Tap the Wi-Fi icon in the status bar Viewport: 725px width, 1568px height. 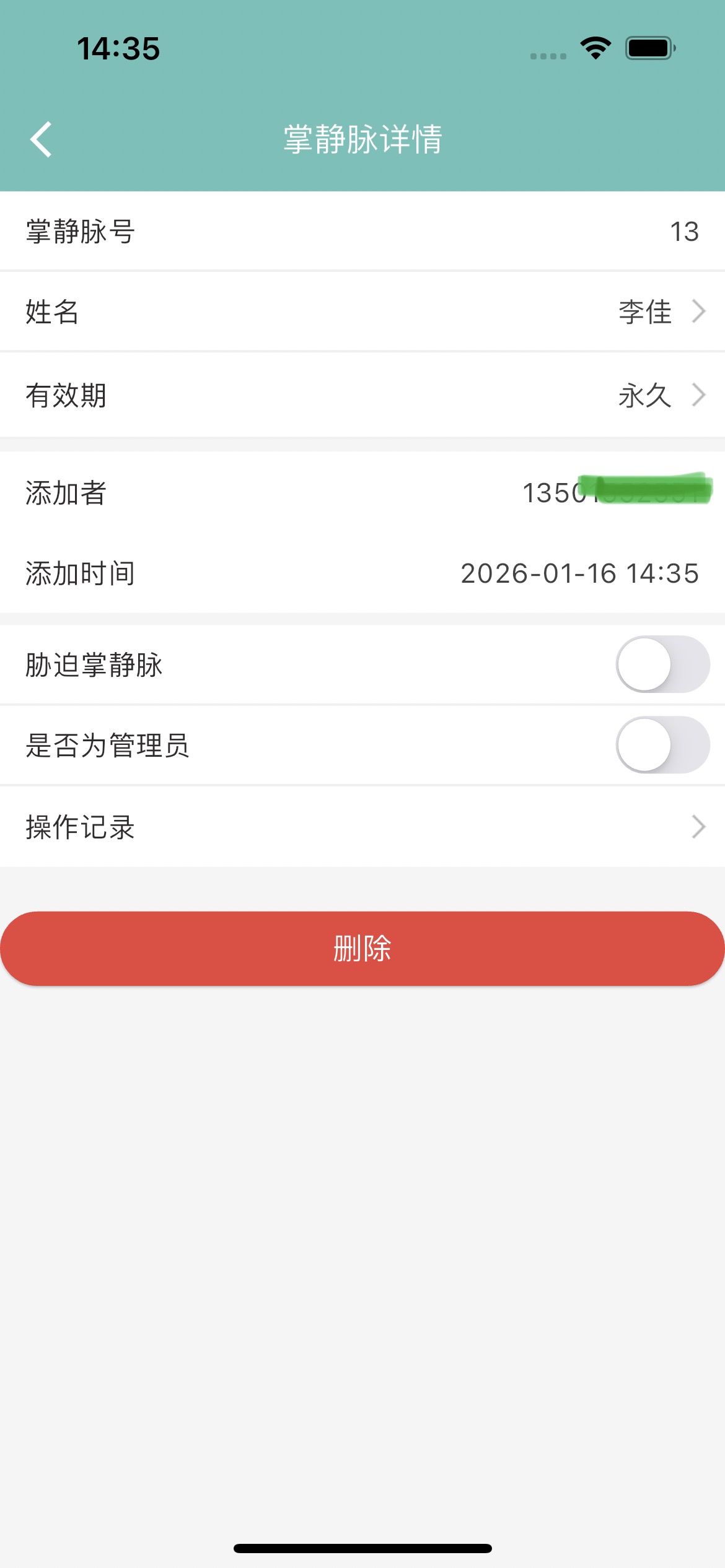point(594,50)
